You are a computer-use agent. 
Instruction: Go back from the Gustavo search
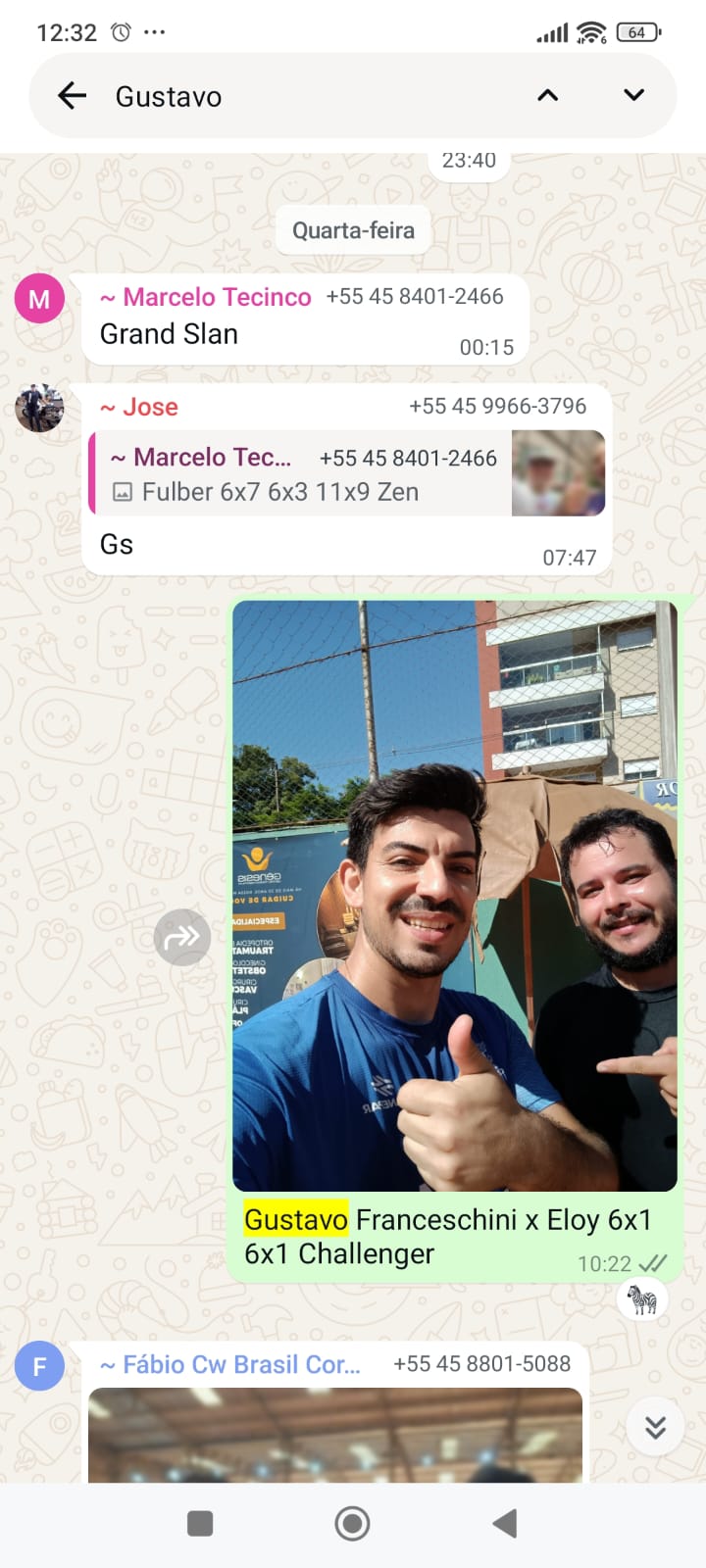click(x=73, y=96)
